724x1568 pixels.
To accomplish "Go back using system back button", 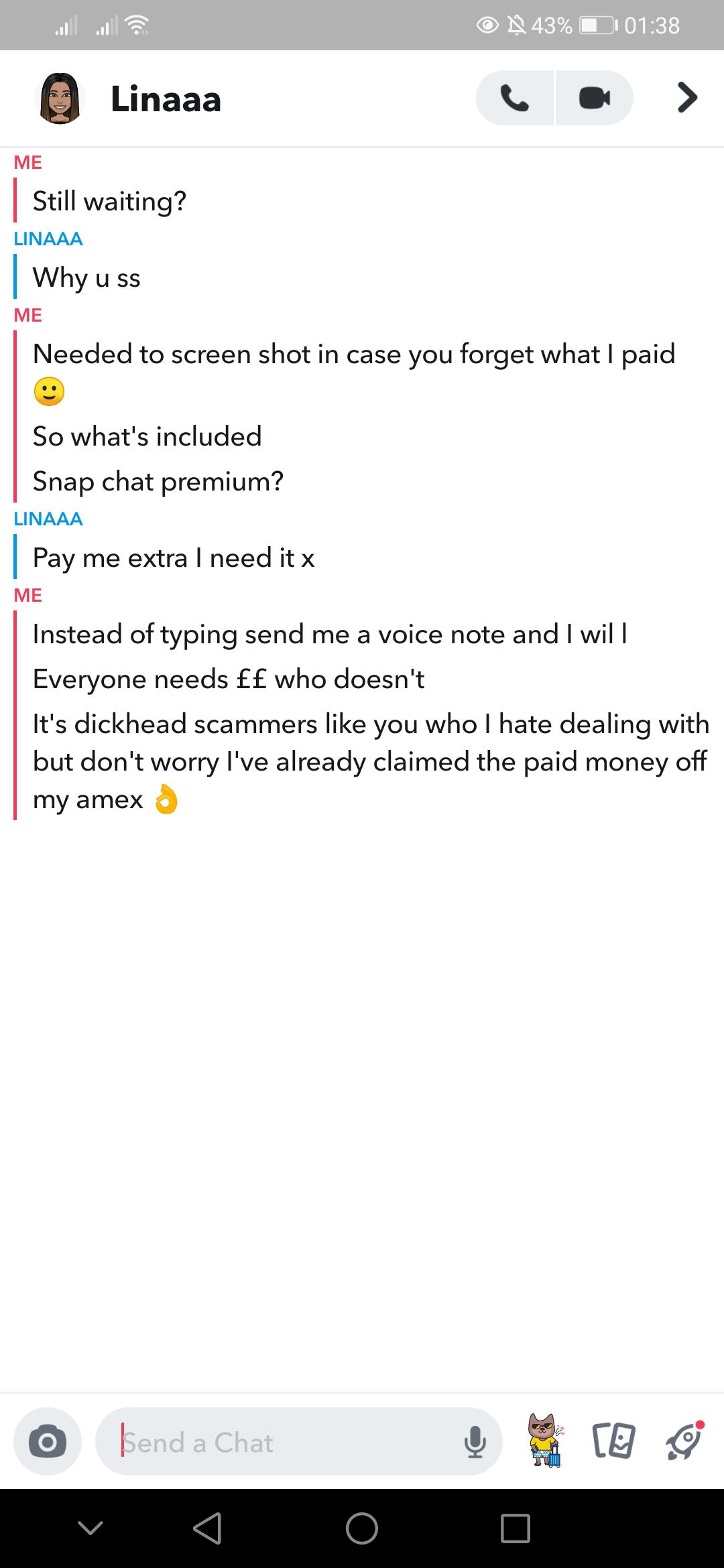I will coord(208,1528).
